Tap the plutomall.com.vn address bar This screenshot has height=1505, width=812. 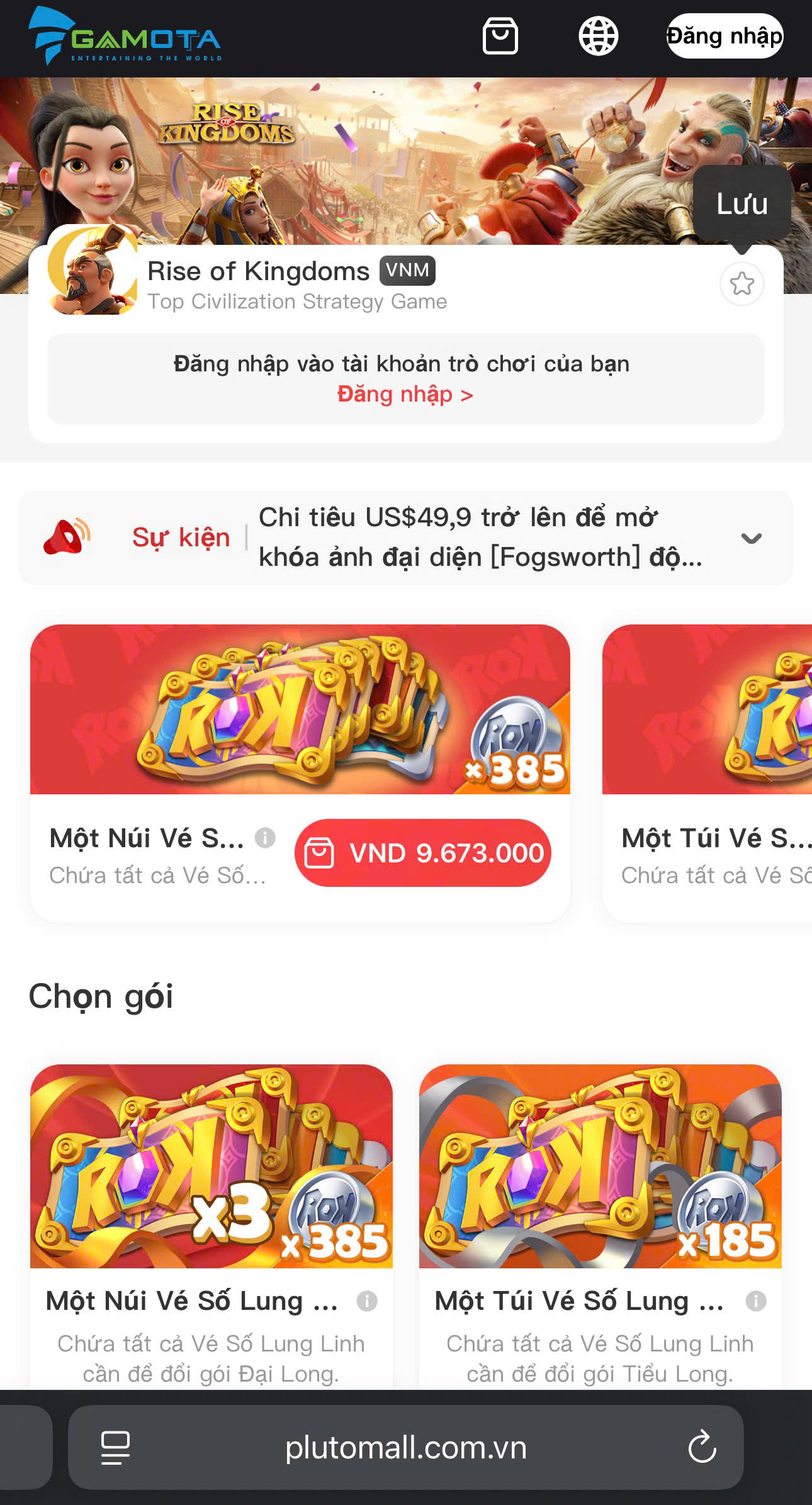coord(405,1447)
